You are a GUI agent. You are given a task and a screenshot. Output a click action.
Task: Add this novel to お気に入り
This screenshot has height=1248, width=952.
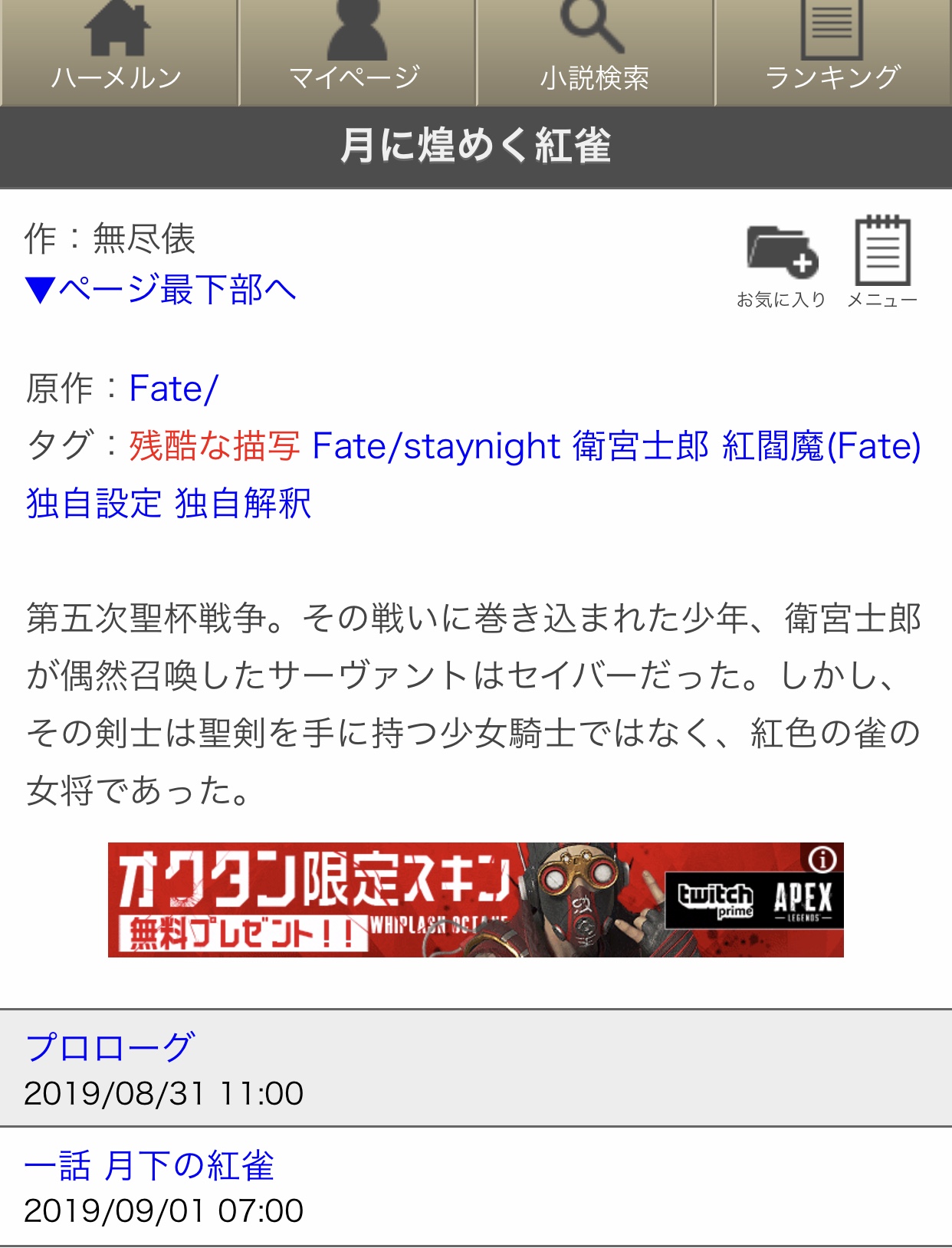(781, 264)
